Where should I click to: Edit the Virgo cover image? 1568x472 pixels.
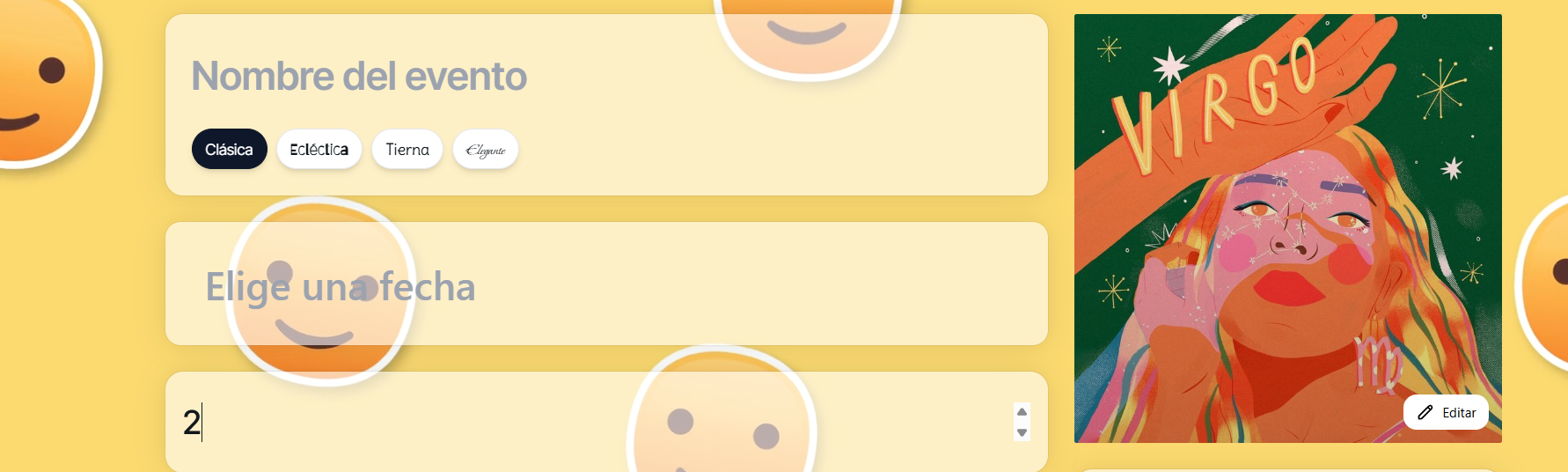[1446, 412]
